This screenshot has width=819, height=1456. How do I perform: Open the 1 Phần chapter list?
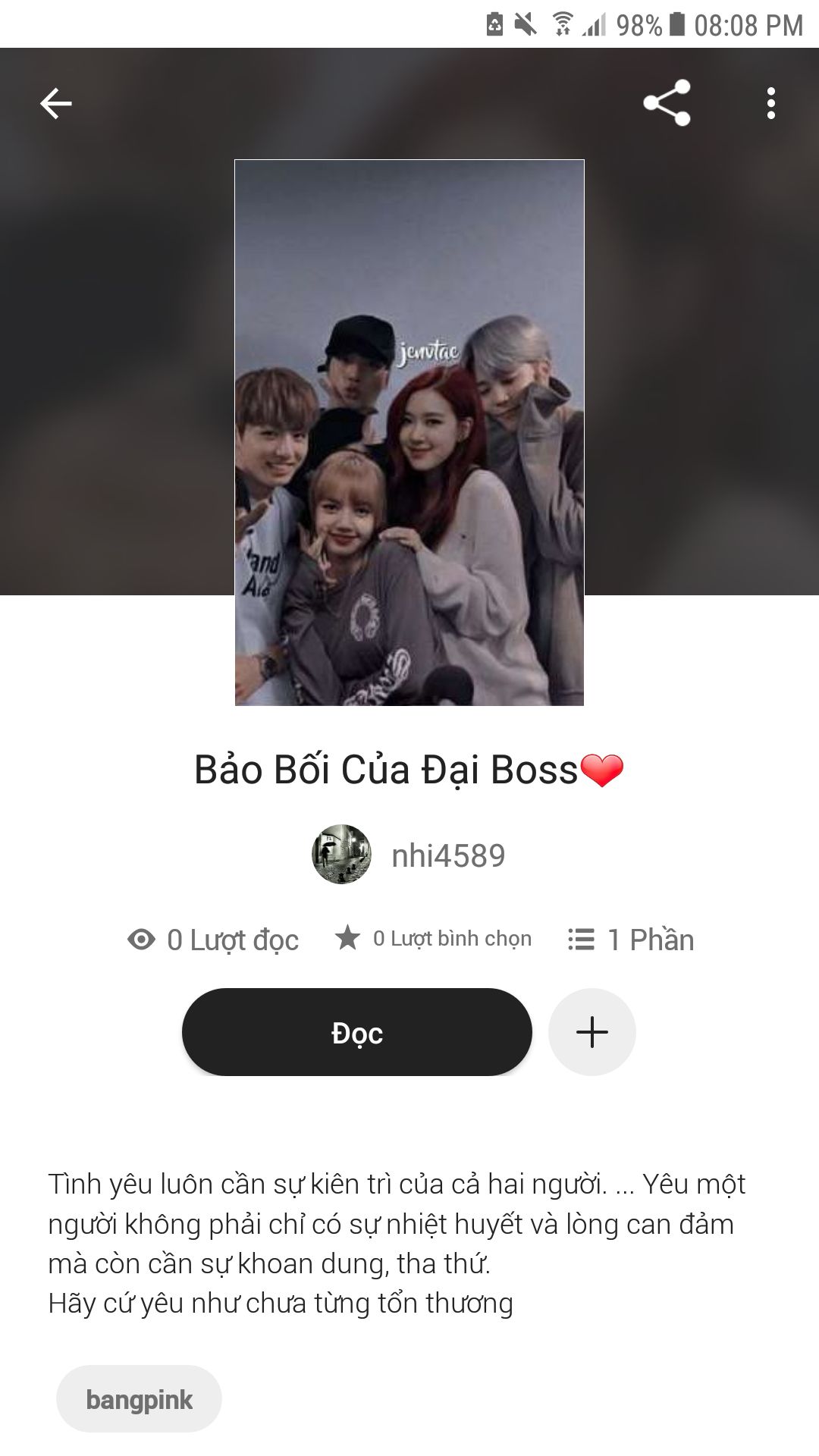[631, 940]
